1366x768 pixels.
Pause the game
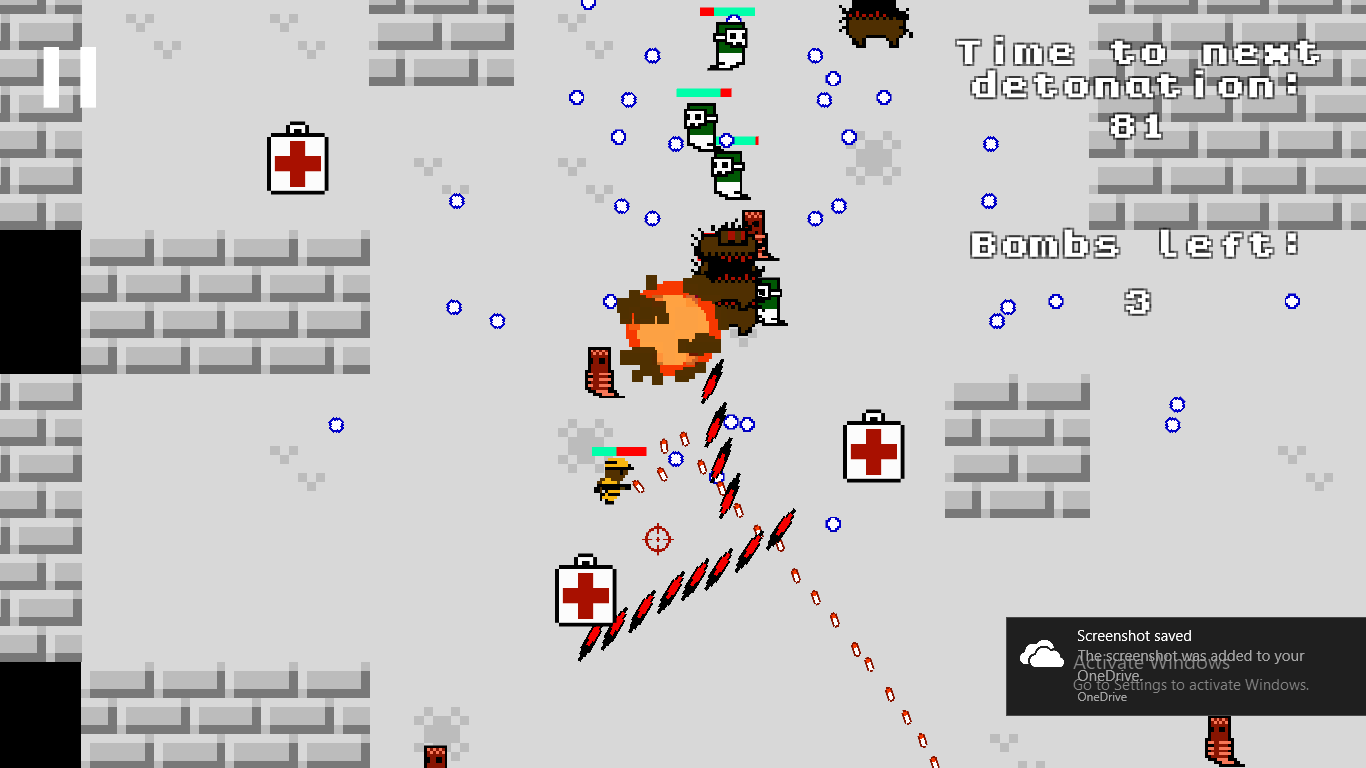[70, 77]
